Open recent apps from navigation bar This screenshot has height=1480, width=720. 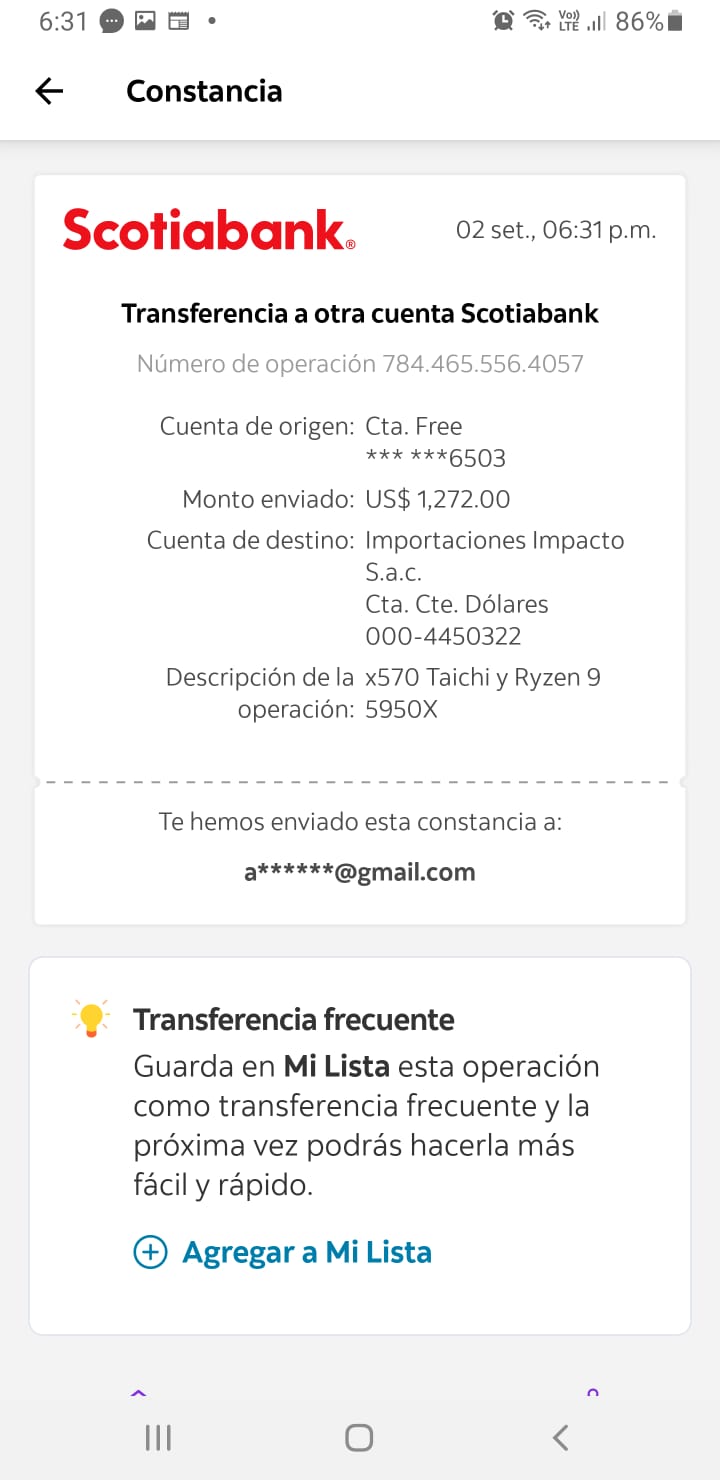coord(158,1438)
